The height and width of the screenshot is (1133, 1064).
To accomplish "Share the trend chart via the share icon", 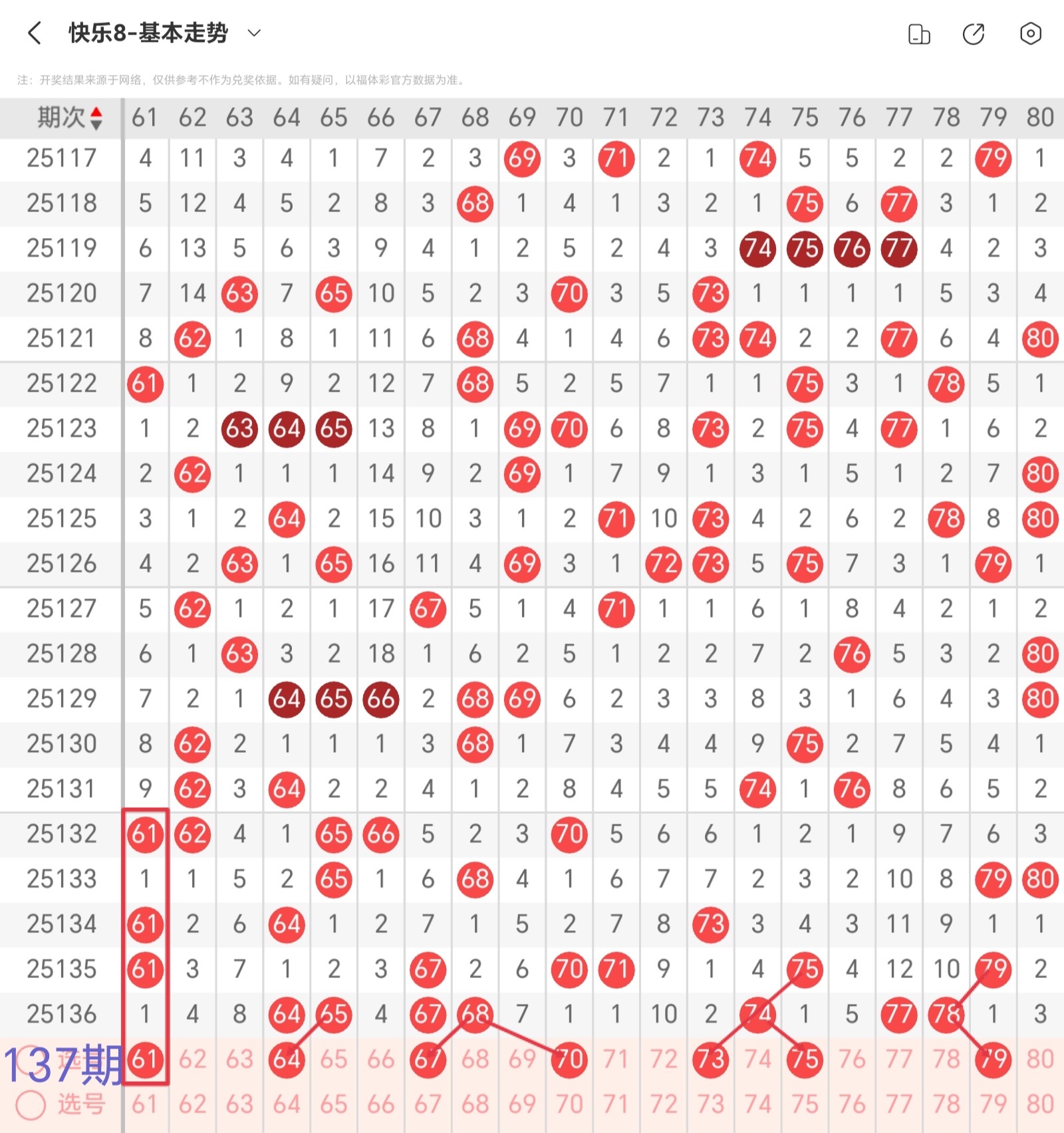I will pyautogui.click(x=974, y=33).
